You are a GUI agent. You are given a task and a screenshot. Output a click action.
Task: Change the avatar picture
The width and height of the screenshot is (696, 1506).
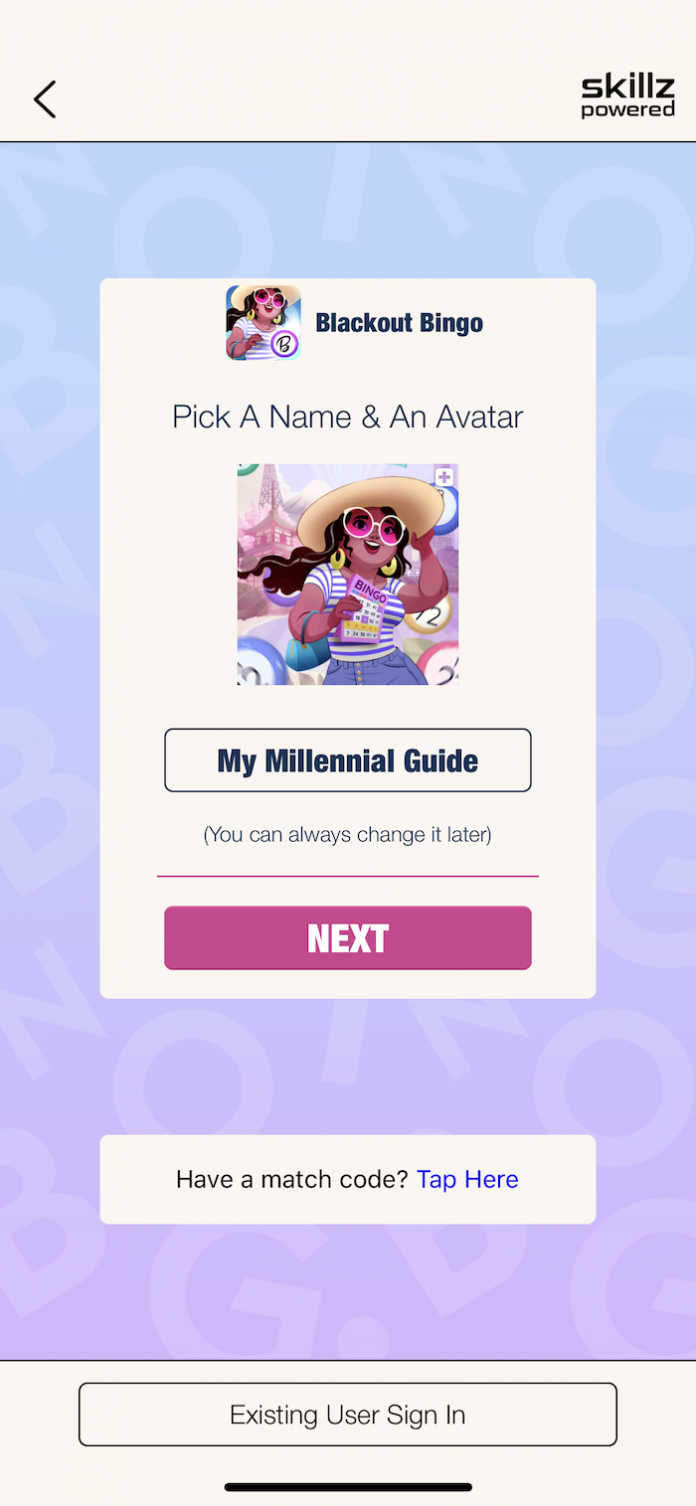coord(347,574)
